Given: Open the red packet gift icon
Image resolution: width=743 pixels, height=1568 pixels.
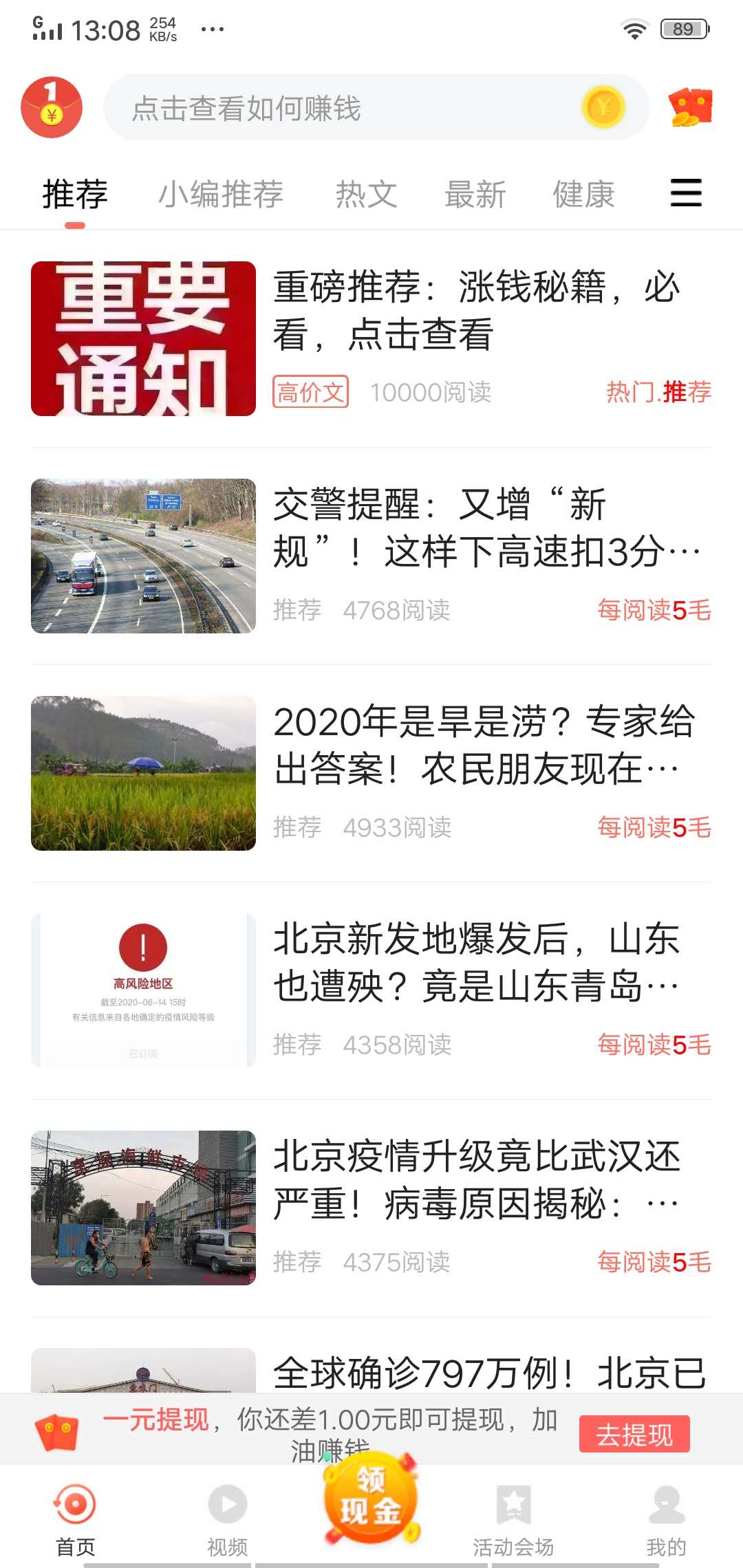Looking at the screenshot, I should pos(690,107).
